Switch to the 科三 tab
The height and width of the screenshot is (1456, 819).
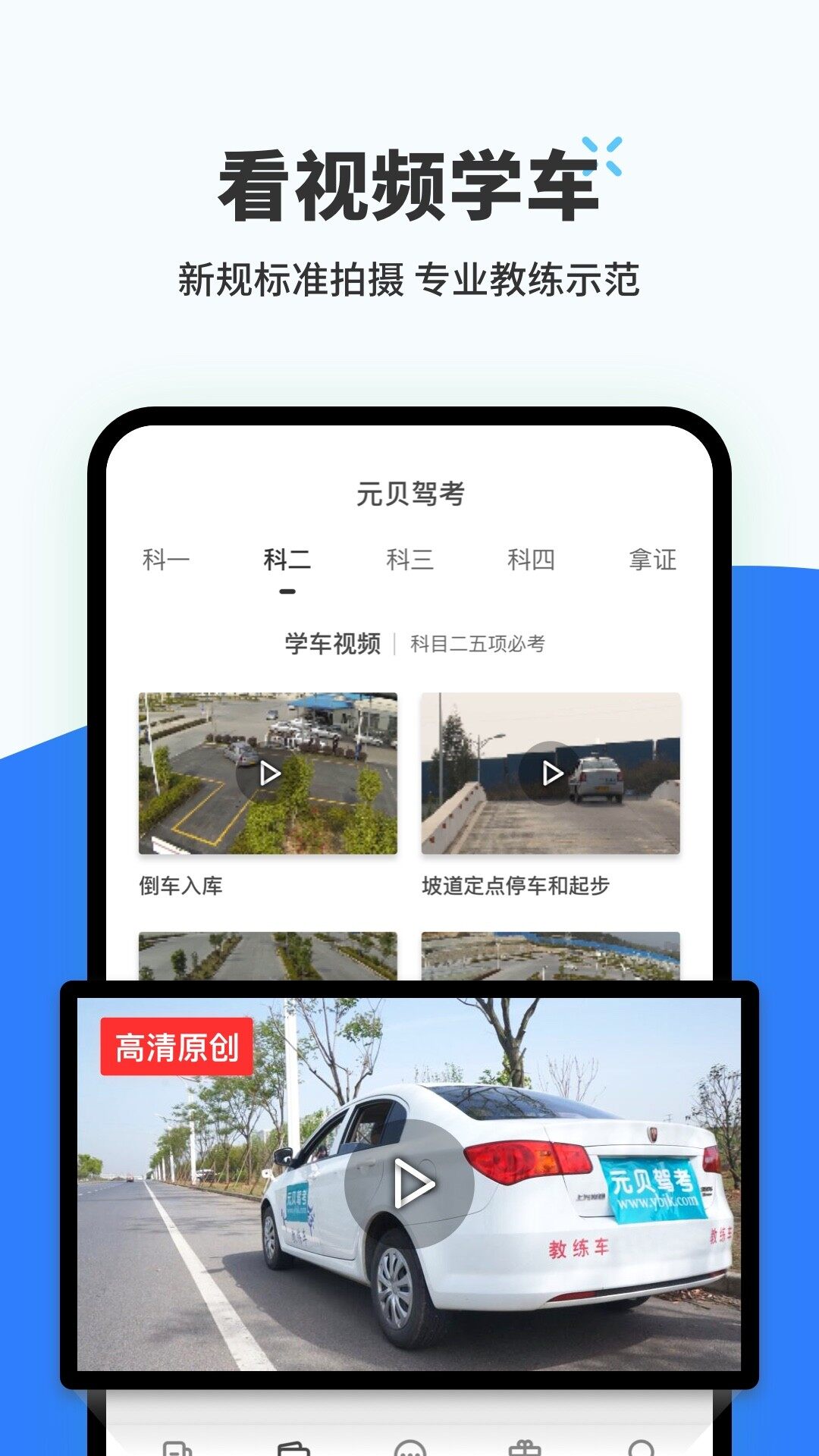click(407, 560)
